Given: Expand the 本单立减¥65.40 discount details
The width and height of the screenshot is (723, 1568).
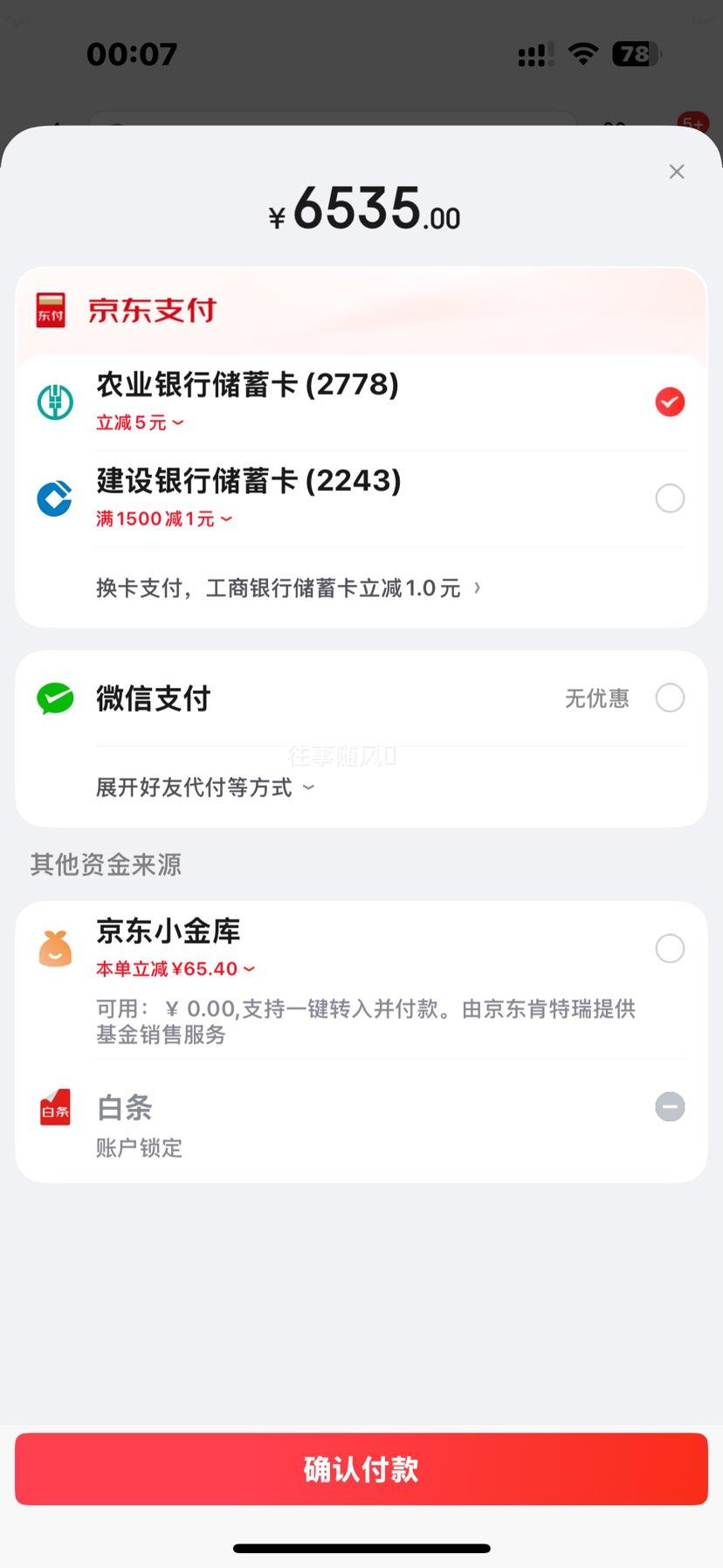Looking at the screenshot, I should 176,969.
